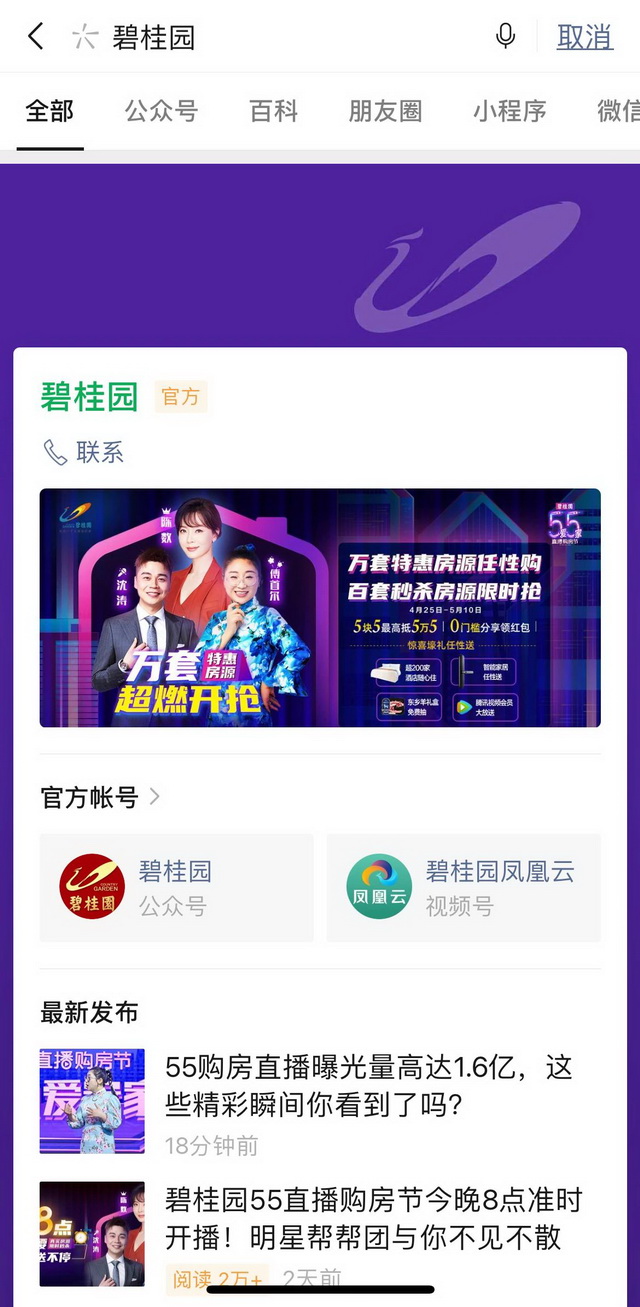Go back with the top-left arrow

tap(35, 37)
